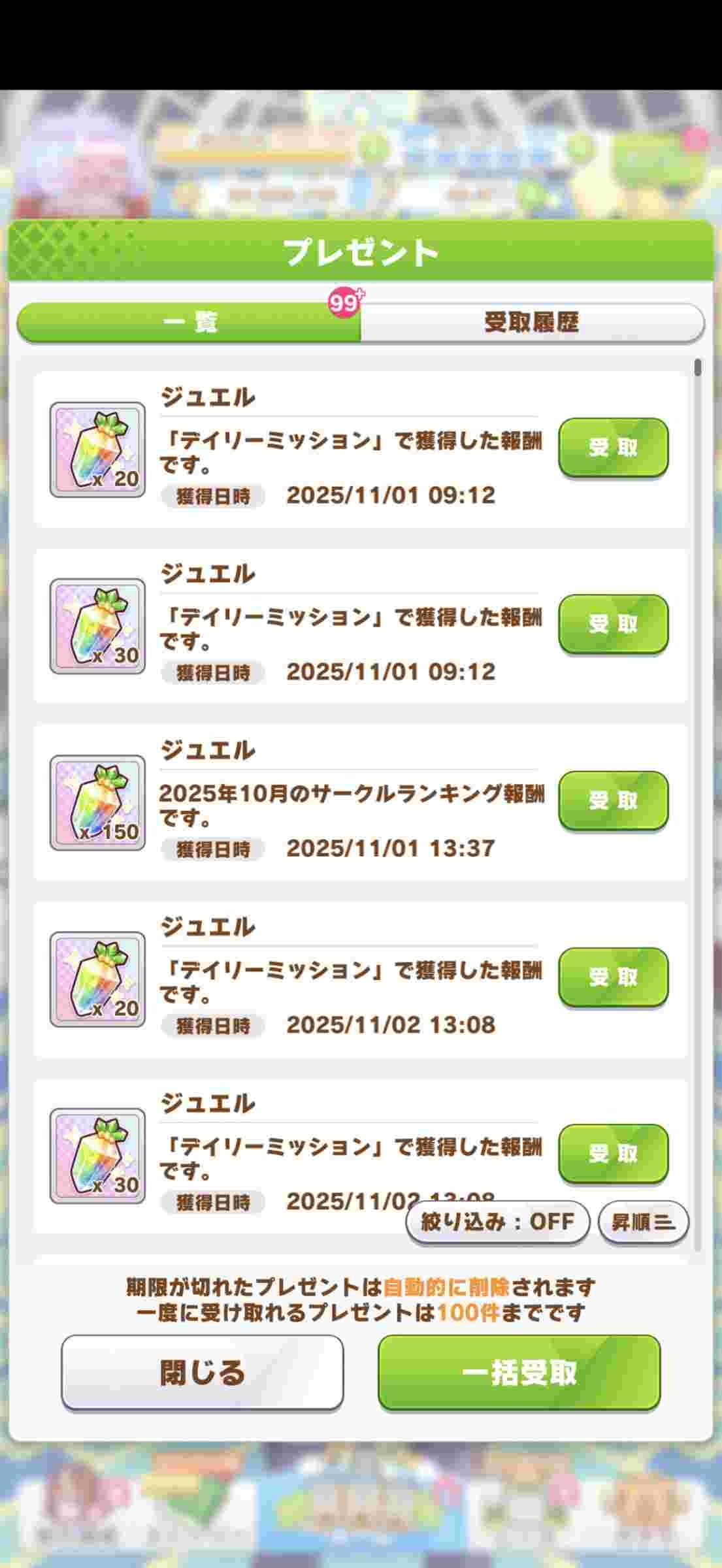Claim the 20 jewels dated 2025/11/02 13:08

click(613, 977)
